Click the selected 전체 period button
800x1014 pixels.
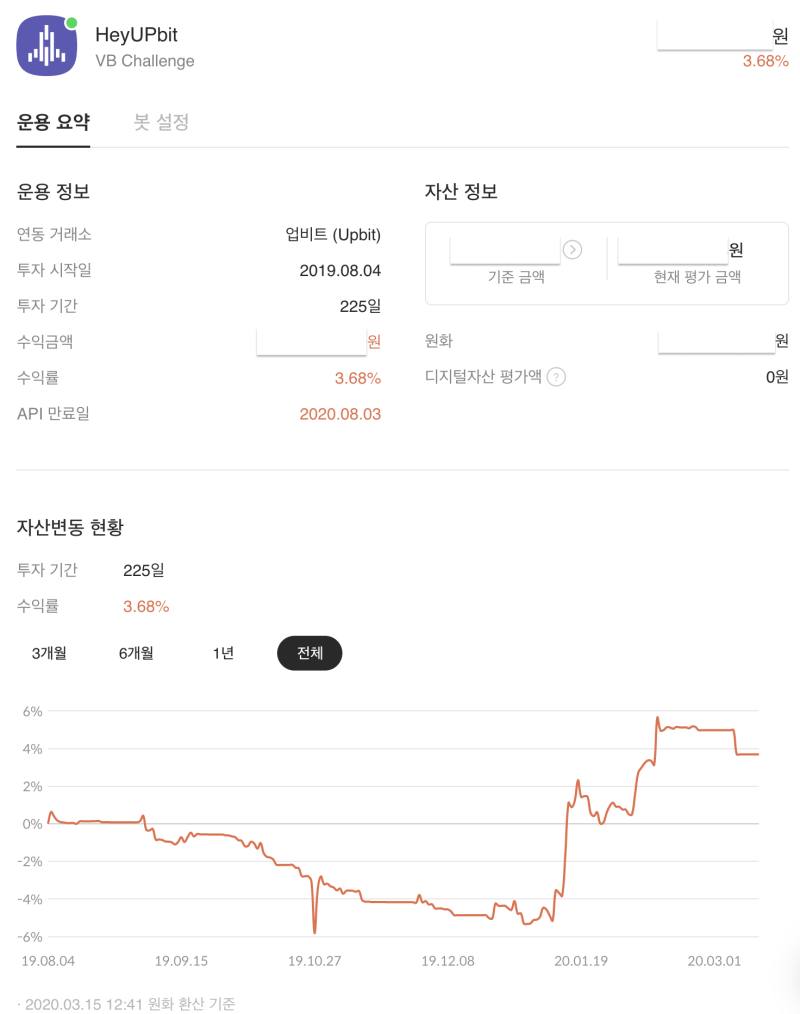coord(309,653)
